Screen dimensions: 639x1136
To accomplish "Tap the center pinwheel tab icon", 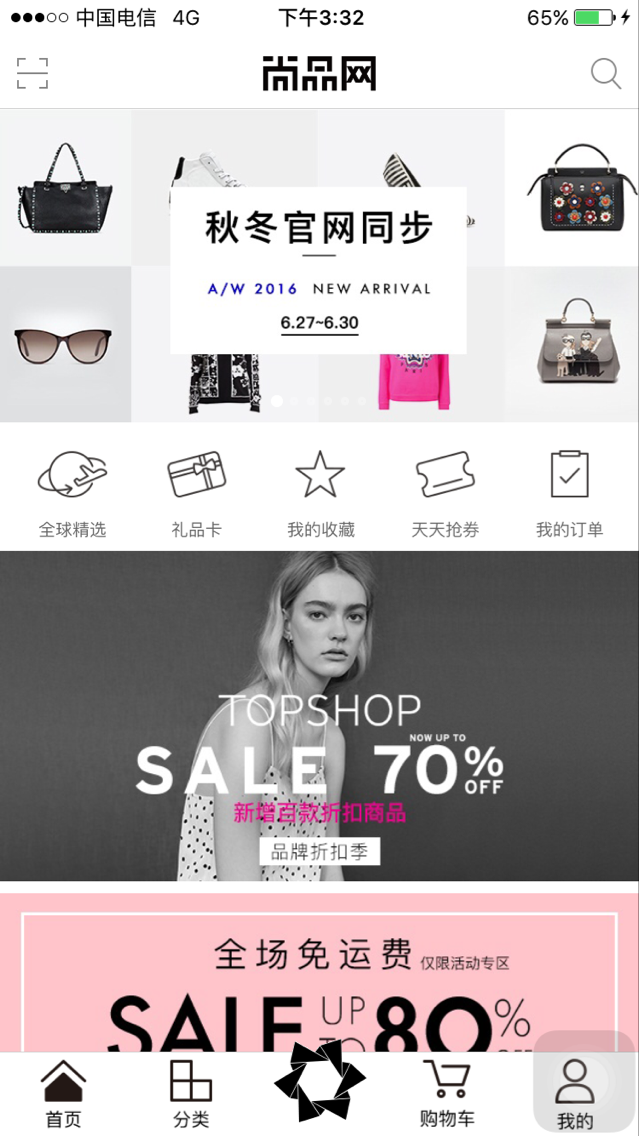I will (320, 1084).
